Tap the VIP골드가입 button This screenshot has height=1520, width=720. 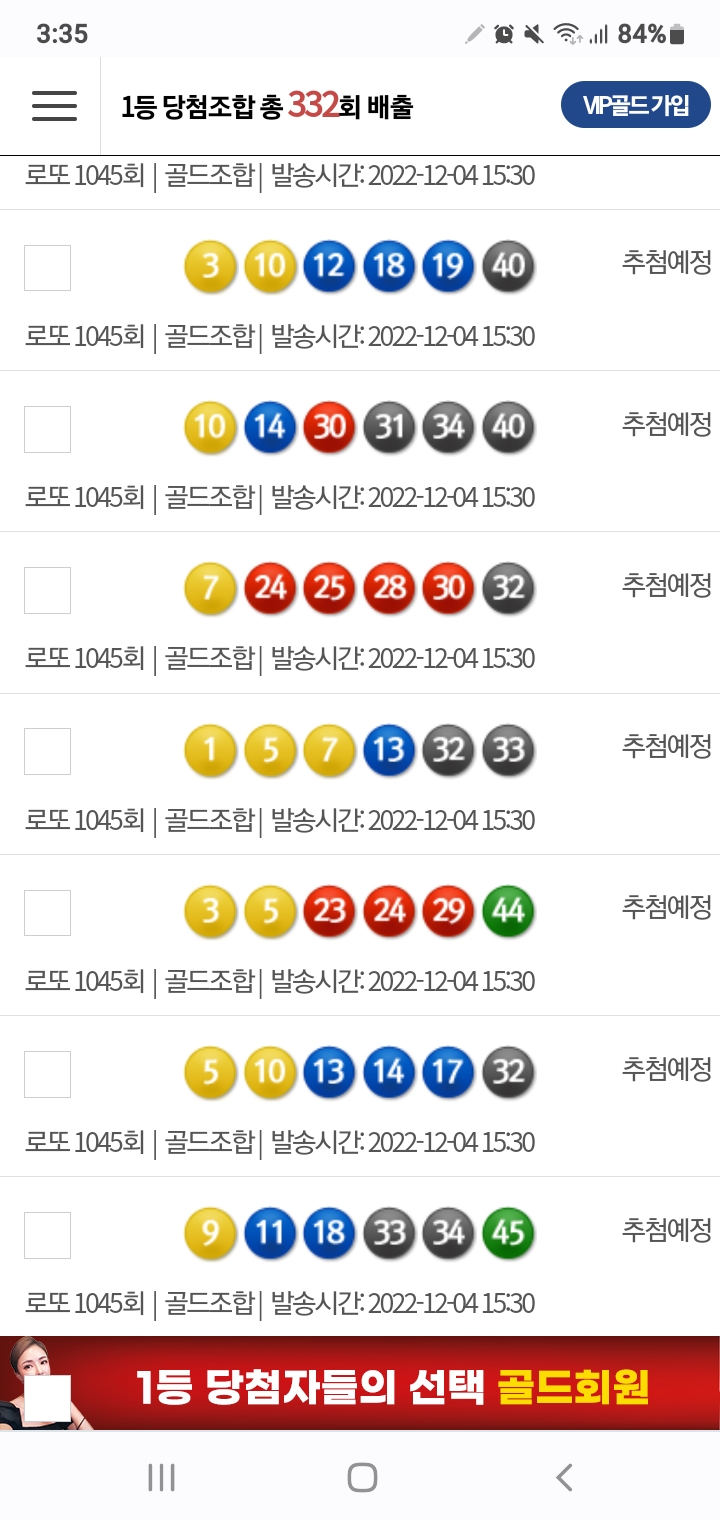tap(636, 106)
